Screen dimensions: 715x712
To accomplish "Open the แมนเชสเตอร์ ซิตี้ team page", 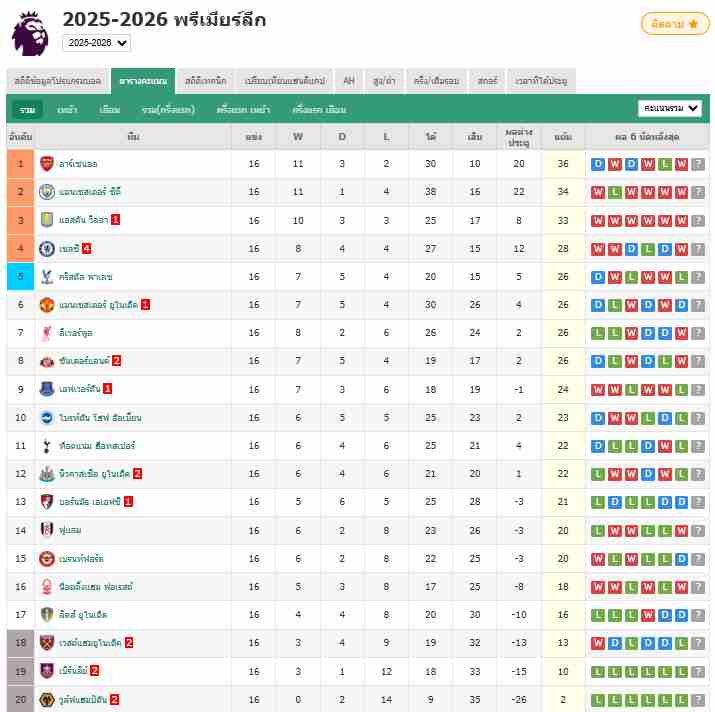I will [90, 191].
